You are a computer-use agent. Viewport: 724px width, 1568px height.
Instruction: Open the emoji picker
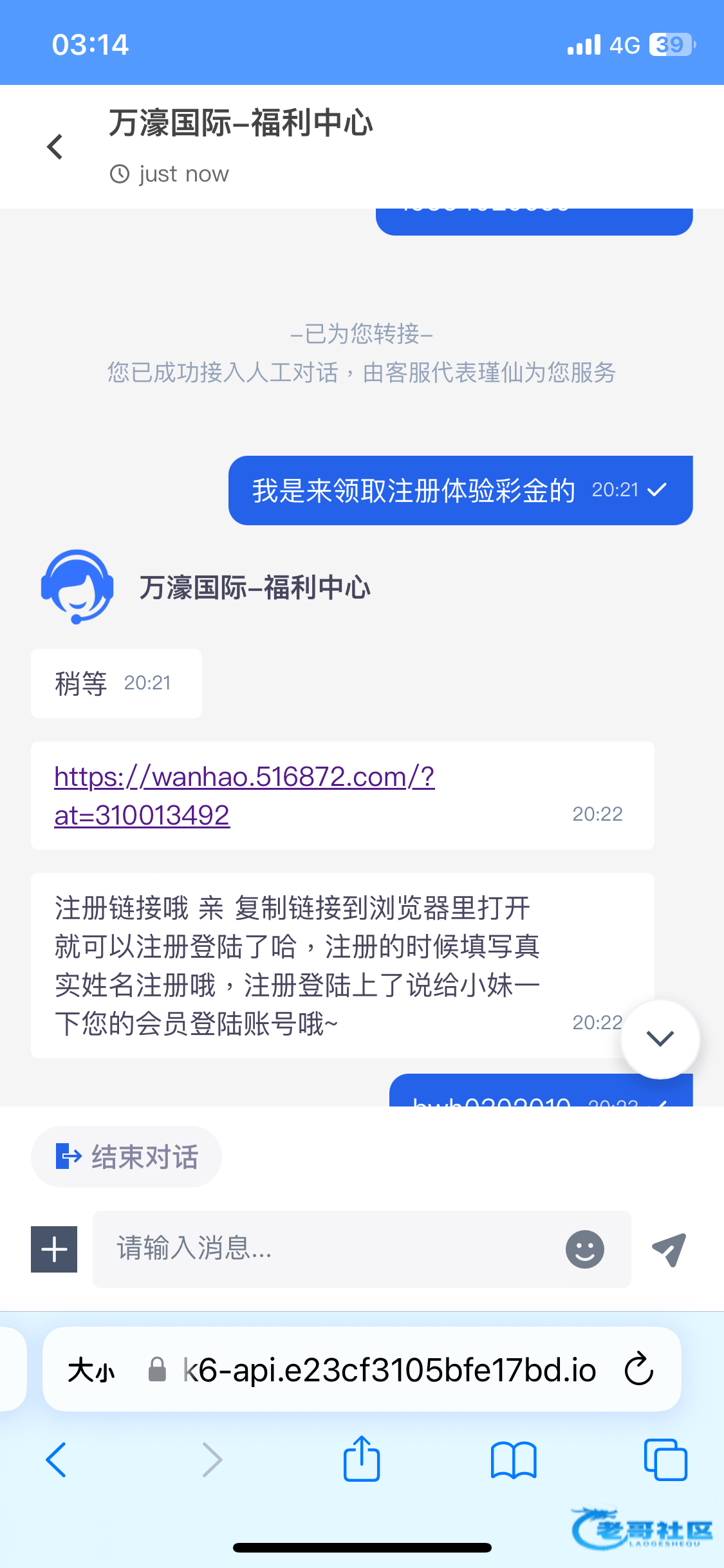click(584, 1249)
